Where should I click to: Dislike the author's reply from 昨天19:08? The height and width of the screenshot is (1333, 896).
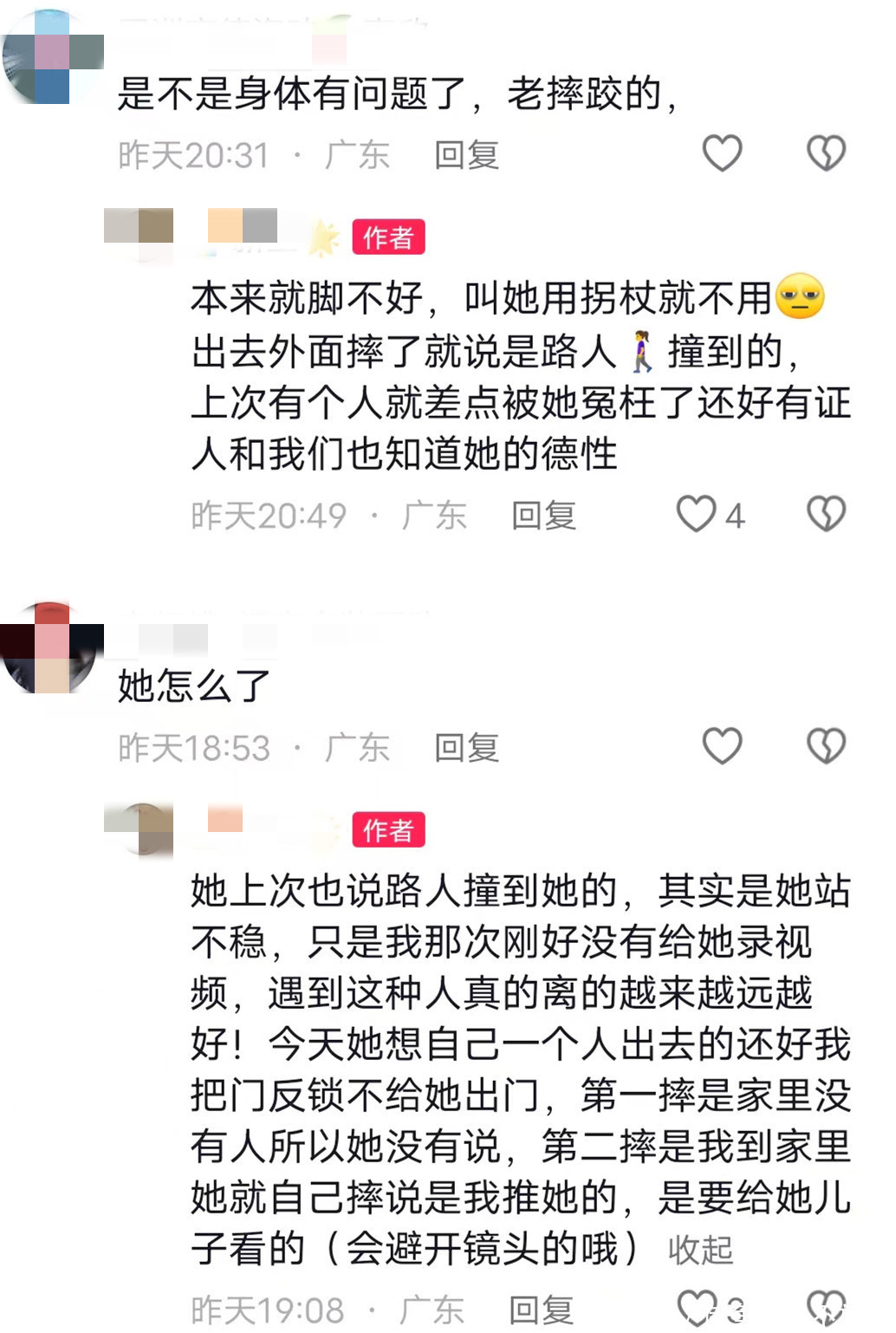tap(825, 1308)
